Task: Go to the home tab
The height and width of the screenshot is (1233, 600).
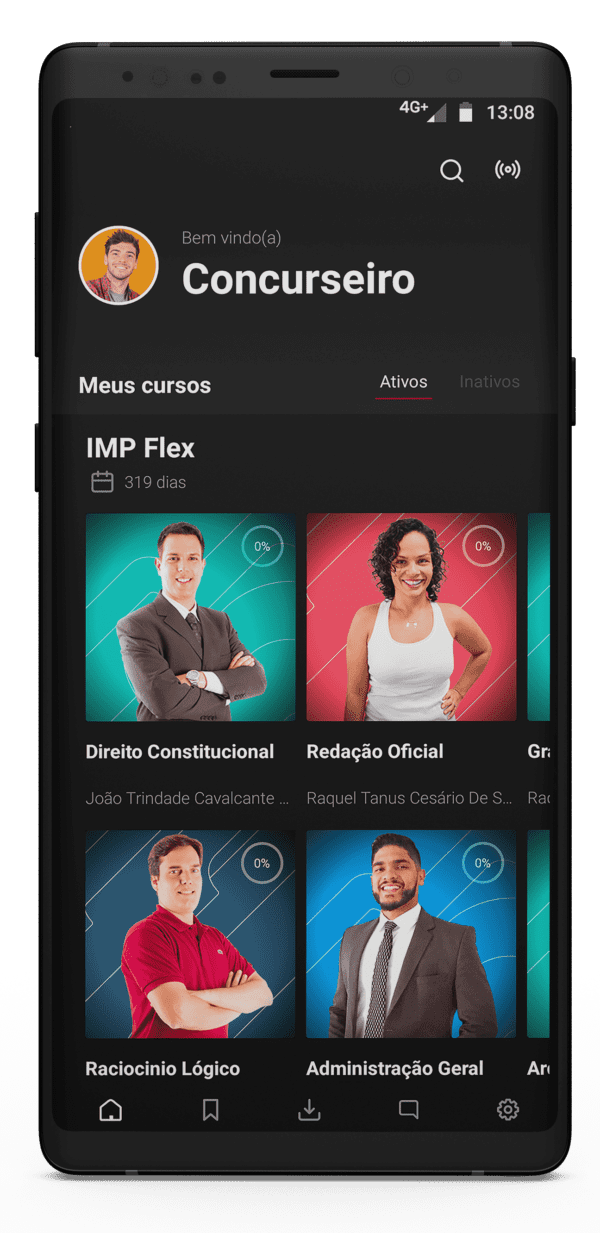Action: point(111,1109)
